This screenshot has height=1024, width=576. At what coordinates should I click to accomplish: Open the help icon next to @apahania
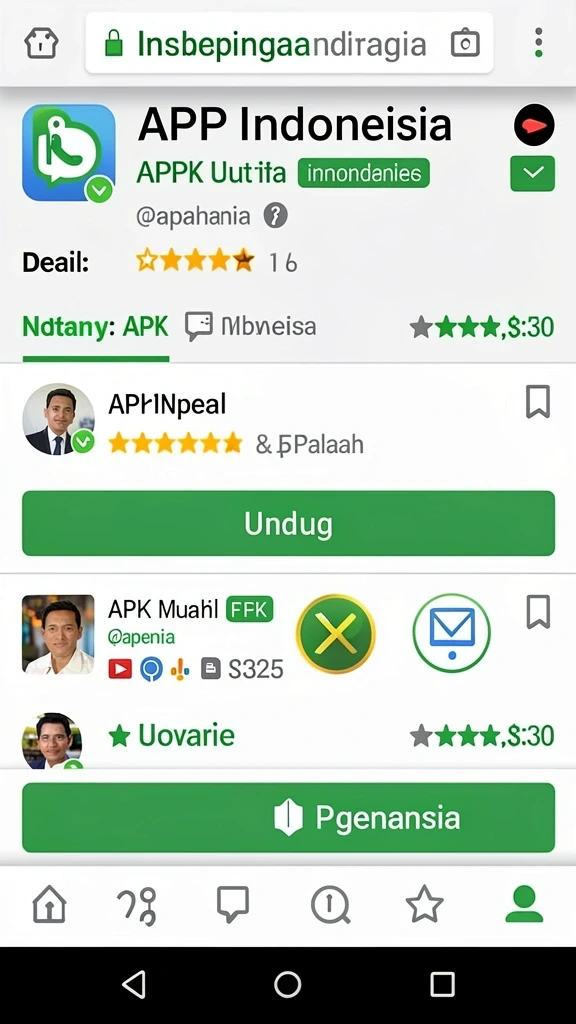coord(275,216)
